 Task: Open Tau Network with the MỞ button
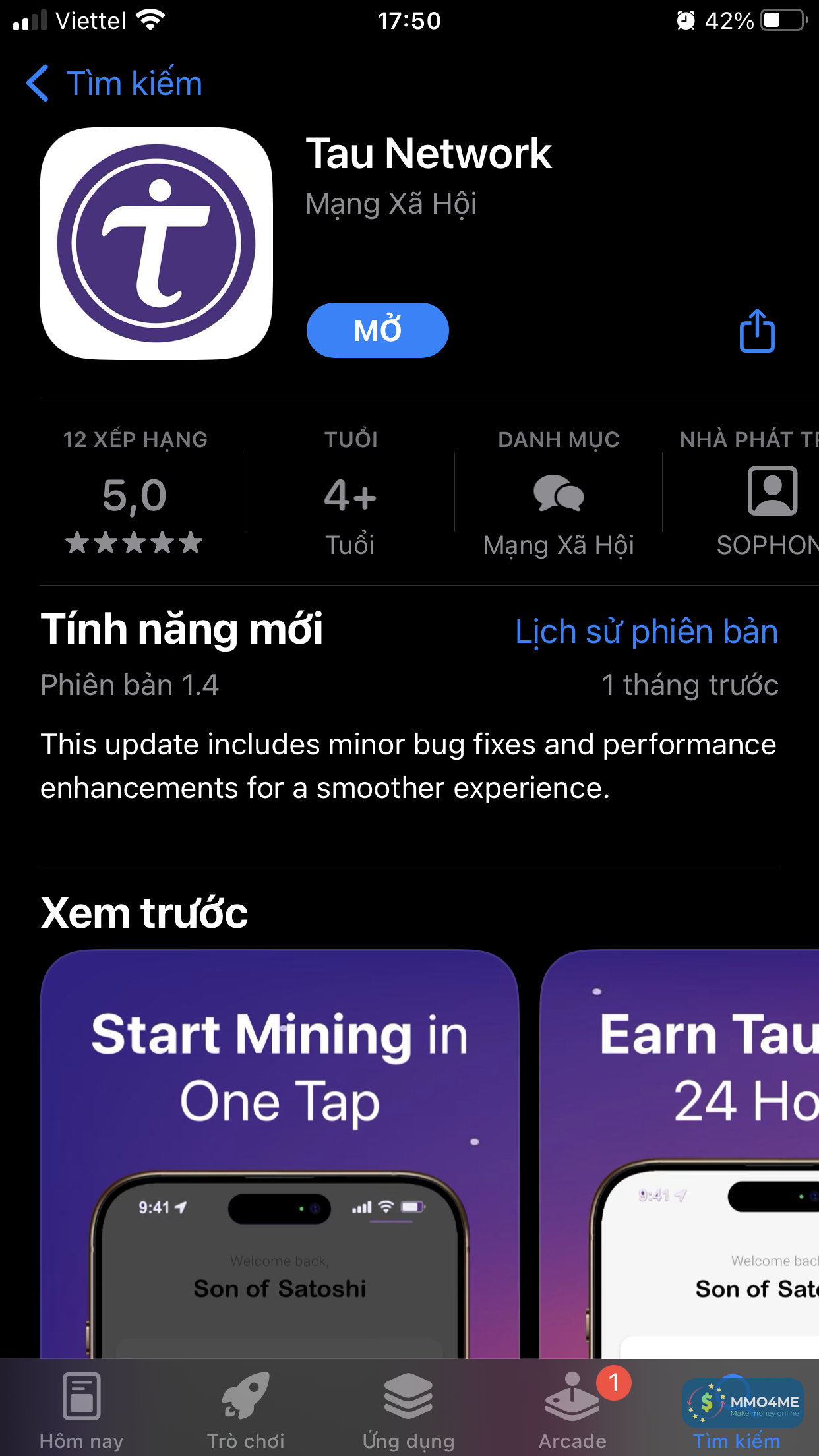pyautogui.click(x=377, y=330)
